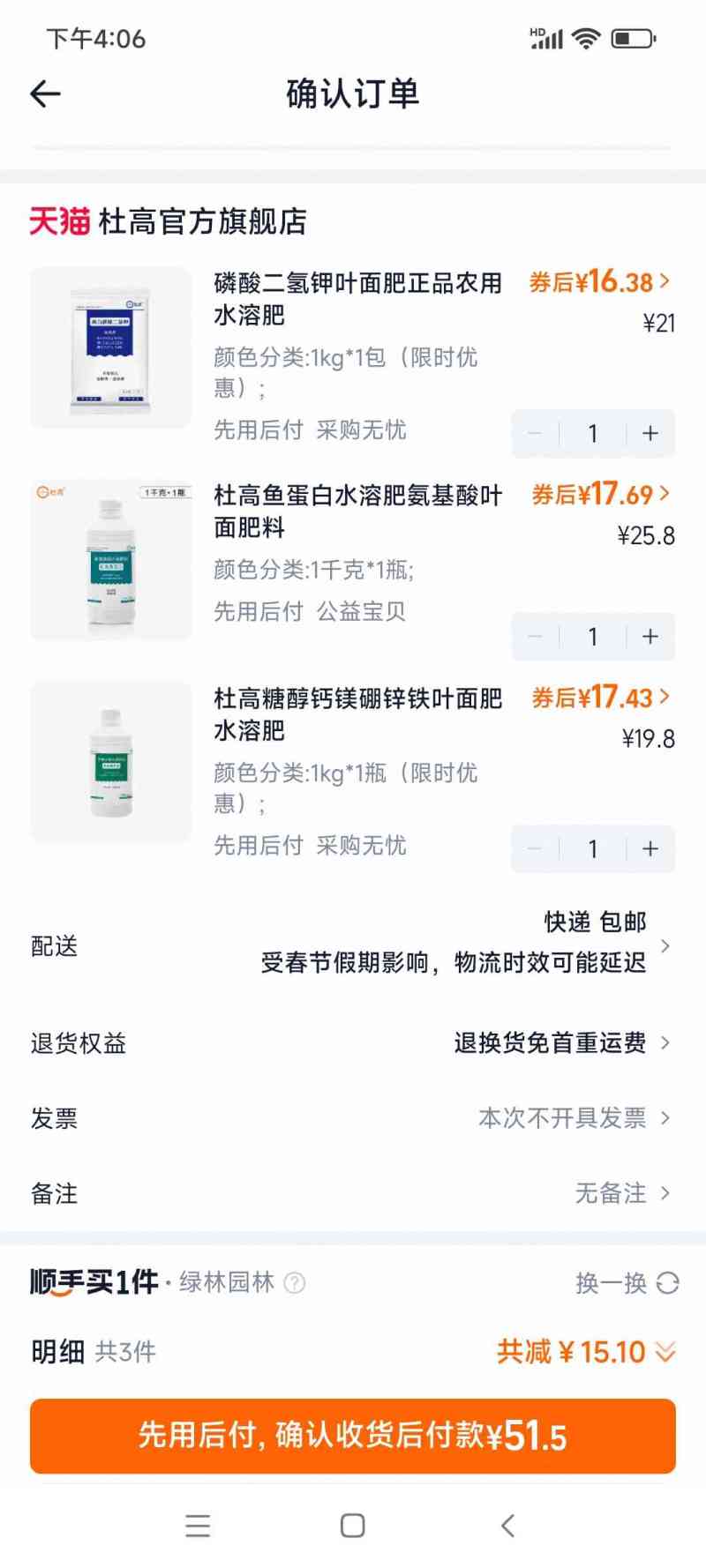Open 杜高鱼蛋白水溶肥 product image
Screen dimensions: 706x1568
(111, 560)
